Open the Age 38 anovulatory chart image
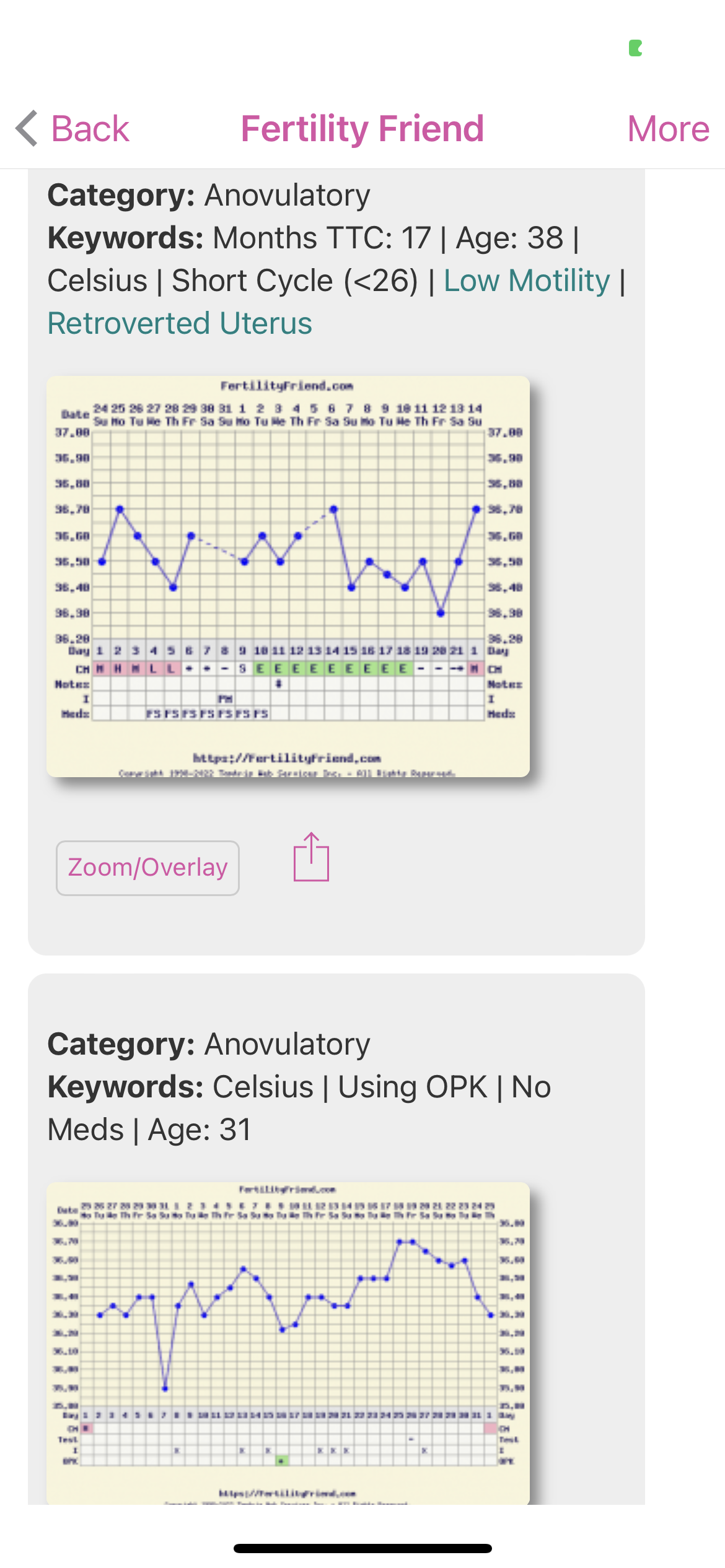 pyautogui.click(x=288, y=576)
